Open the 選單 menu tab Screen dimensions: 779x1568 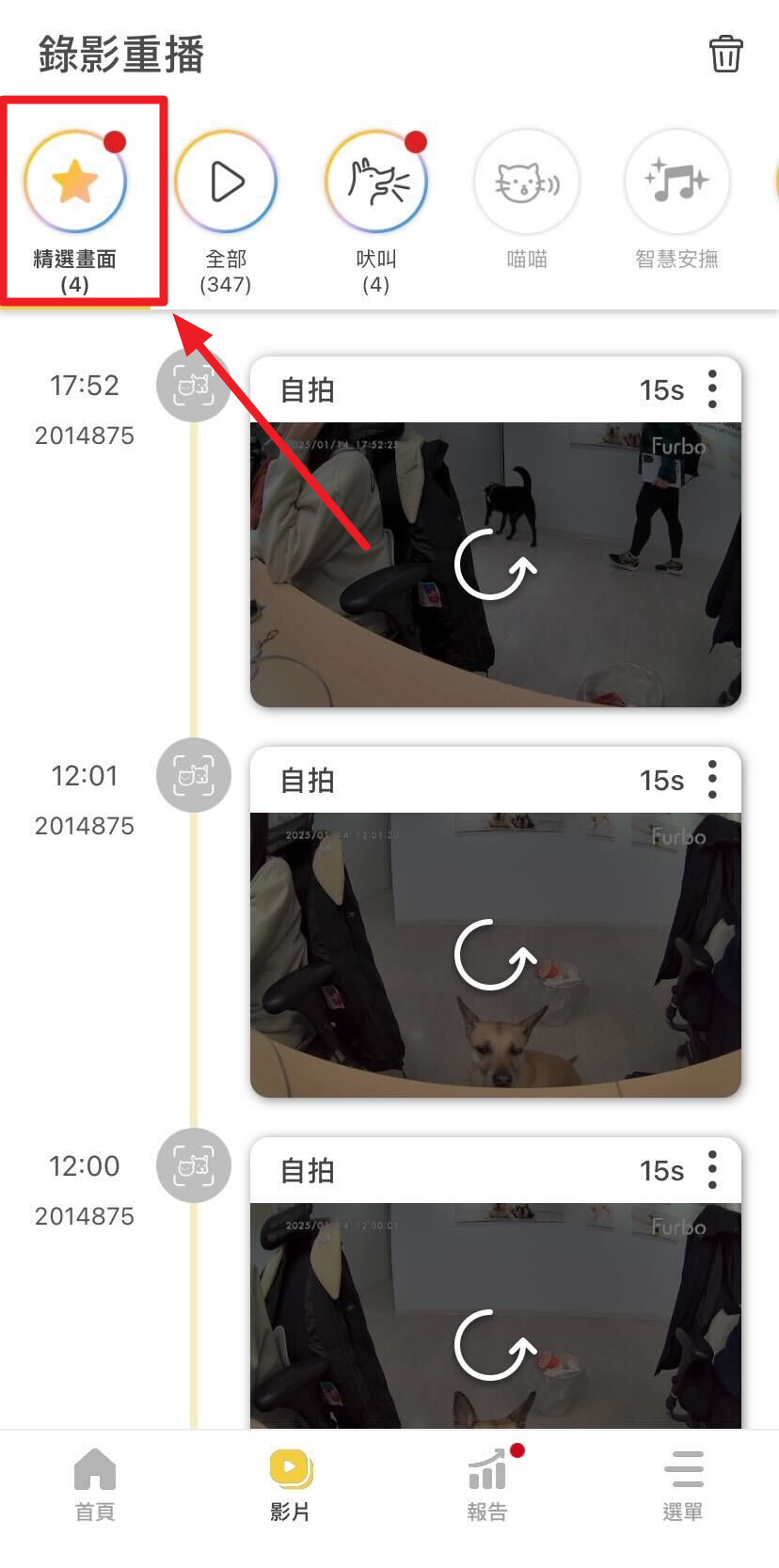(682, 1484)
